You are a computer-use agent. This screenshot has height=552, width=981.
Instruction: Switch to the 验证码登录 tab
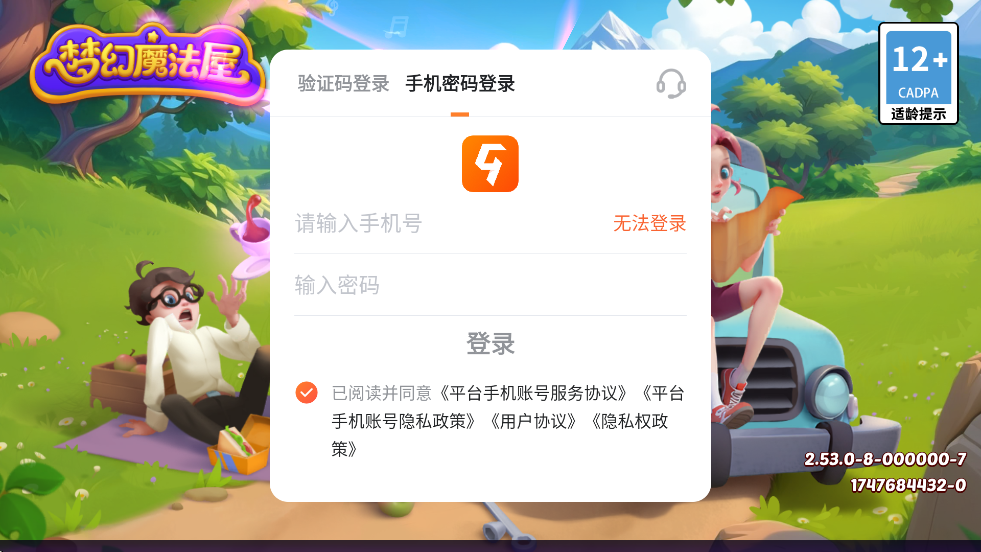(x=343, y=84)
